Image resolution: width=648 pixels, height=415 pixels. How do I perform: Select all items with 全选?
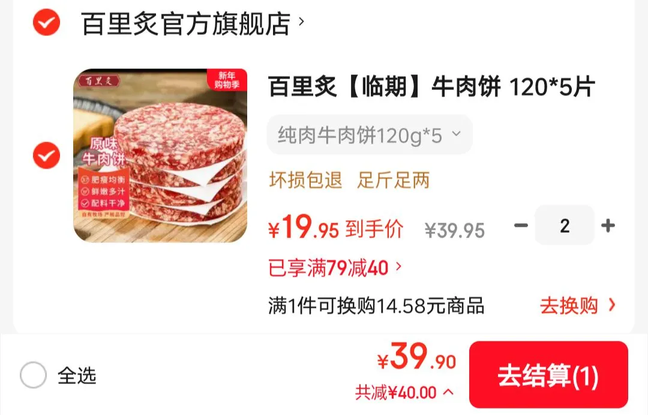34,375
